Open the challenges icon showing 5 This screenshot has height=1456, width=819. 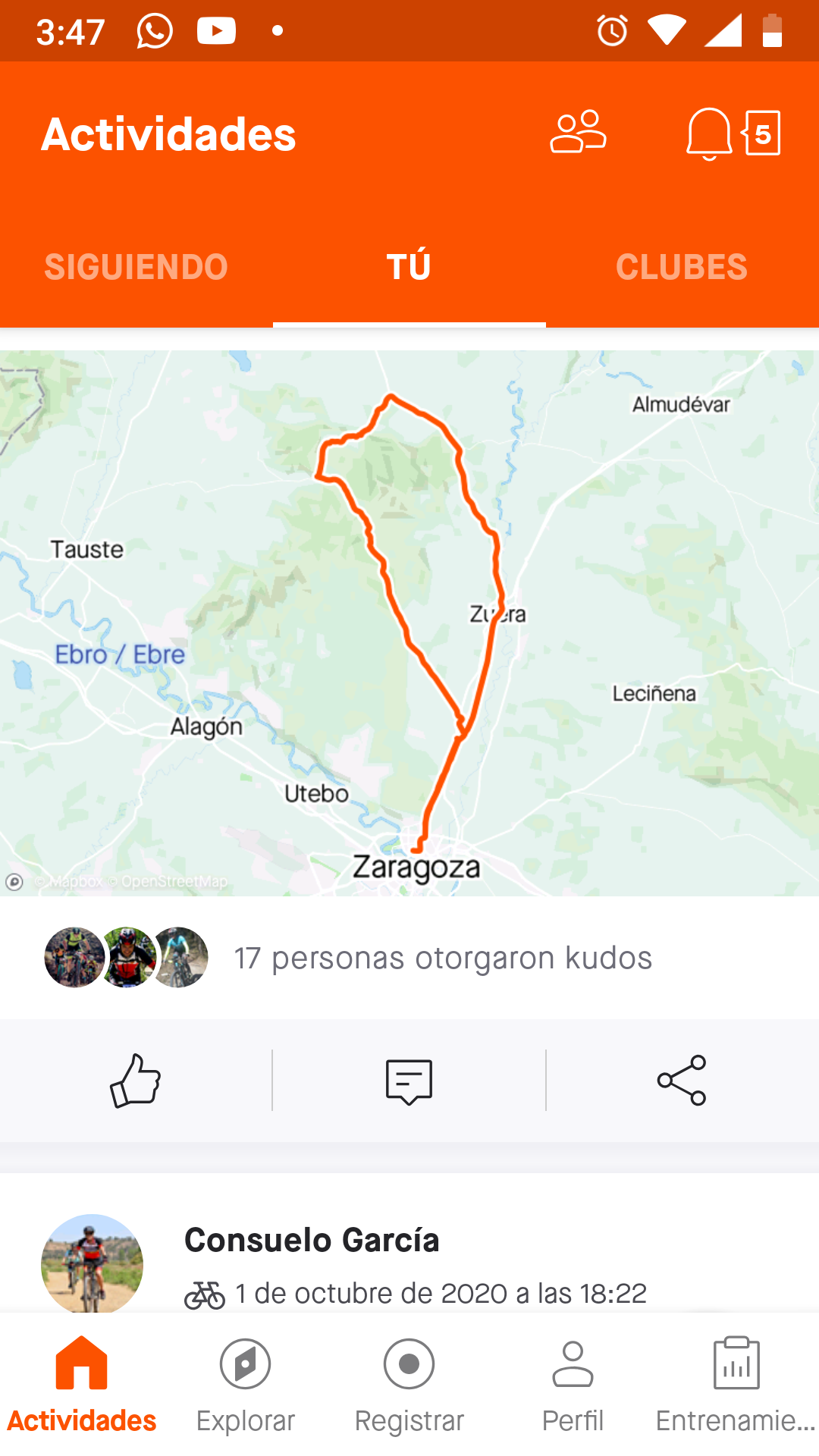[762, 133]
